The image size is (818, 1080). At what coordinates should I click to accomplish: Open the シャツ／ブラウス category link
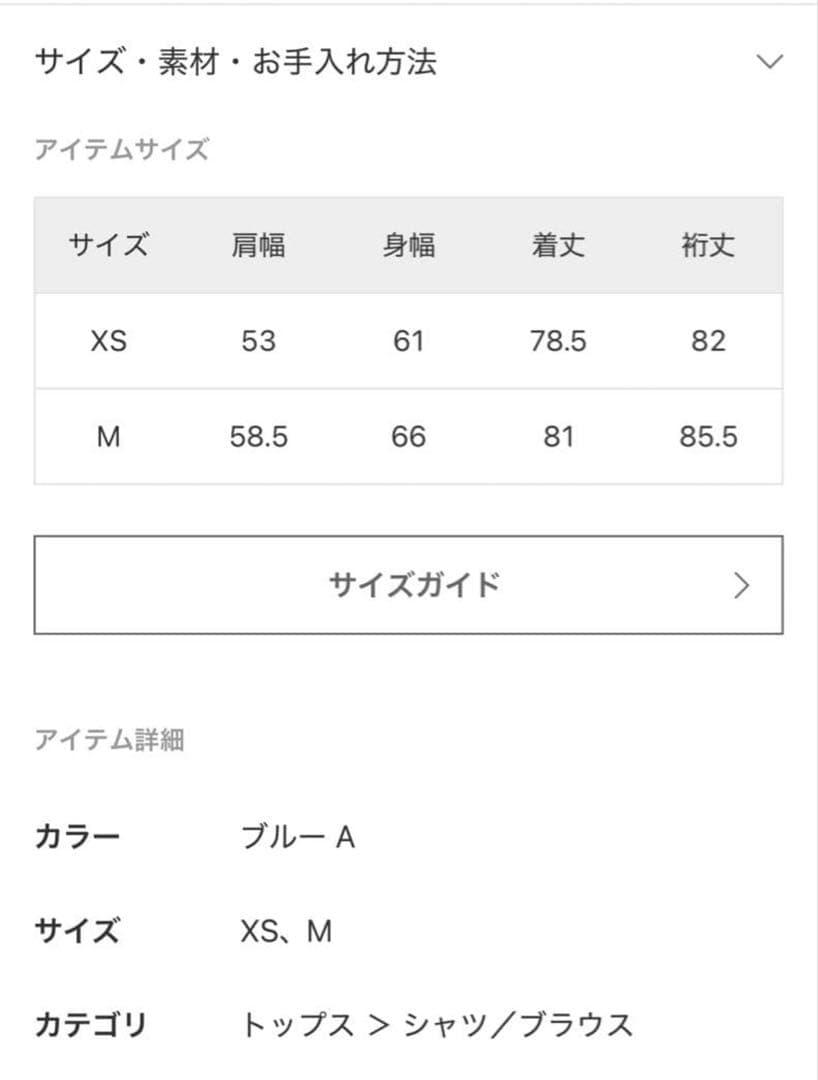522,1025
